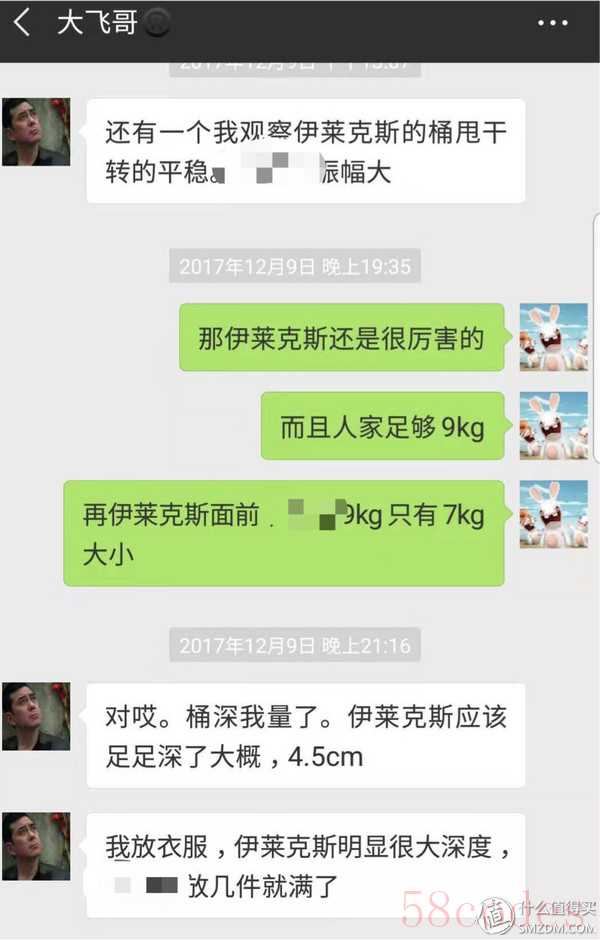Open the three-dot chat options menu
600x940 pixels.
553,24
